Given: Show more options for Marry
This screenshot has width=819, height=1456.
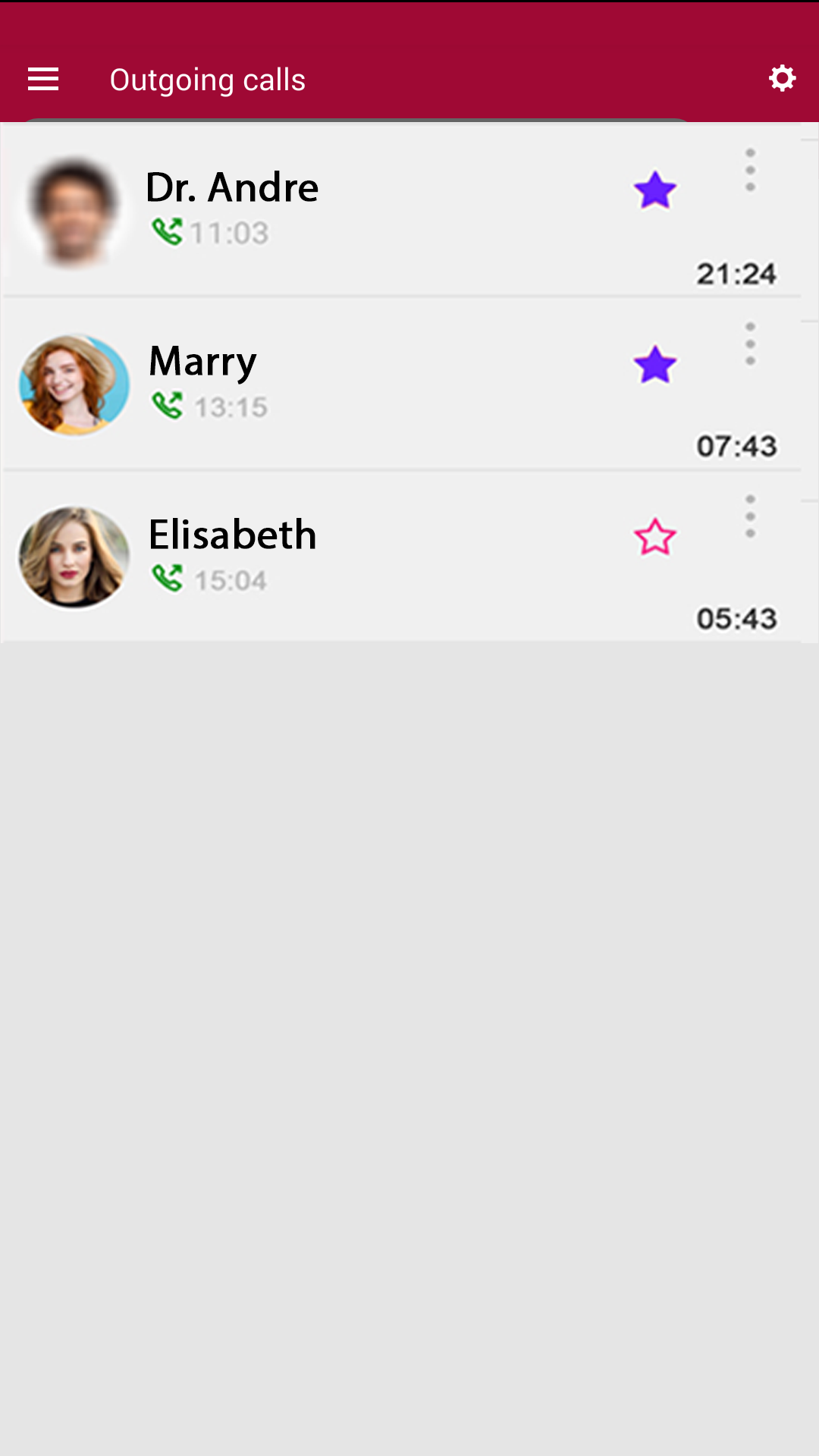Looking at the screenshot, I should click(750, 344).
